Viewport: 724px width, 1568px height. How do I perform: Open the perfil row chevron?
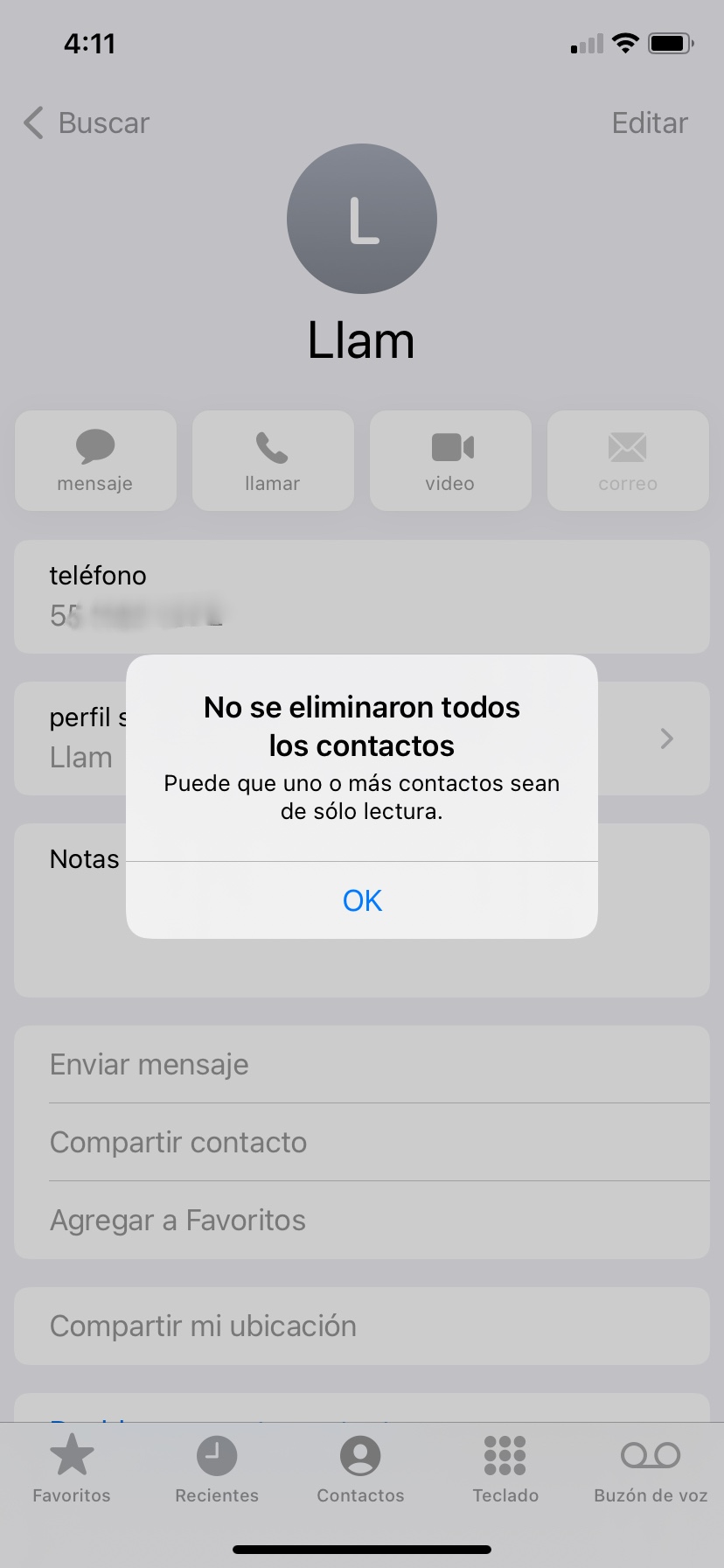point(666,738)
